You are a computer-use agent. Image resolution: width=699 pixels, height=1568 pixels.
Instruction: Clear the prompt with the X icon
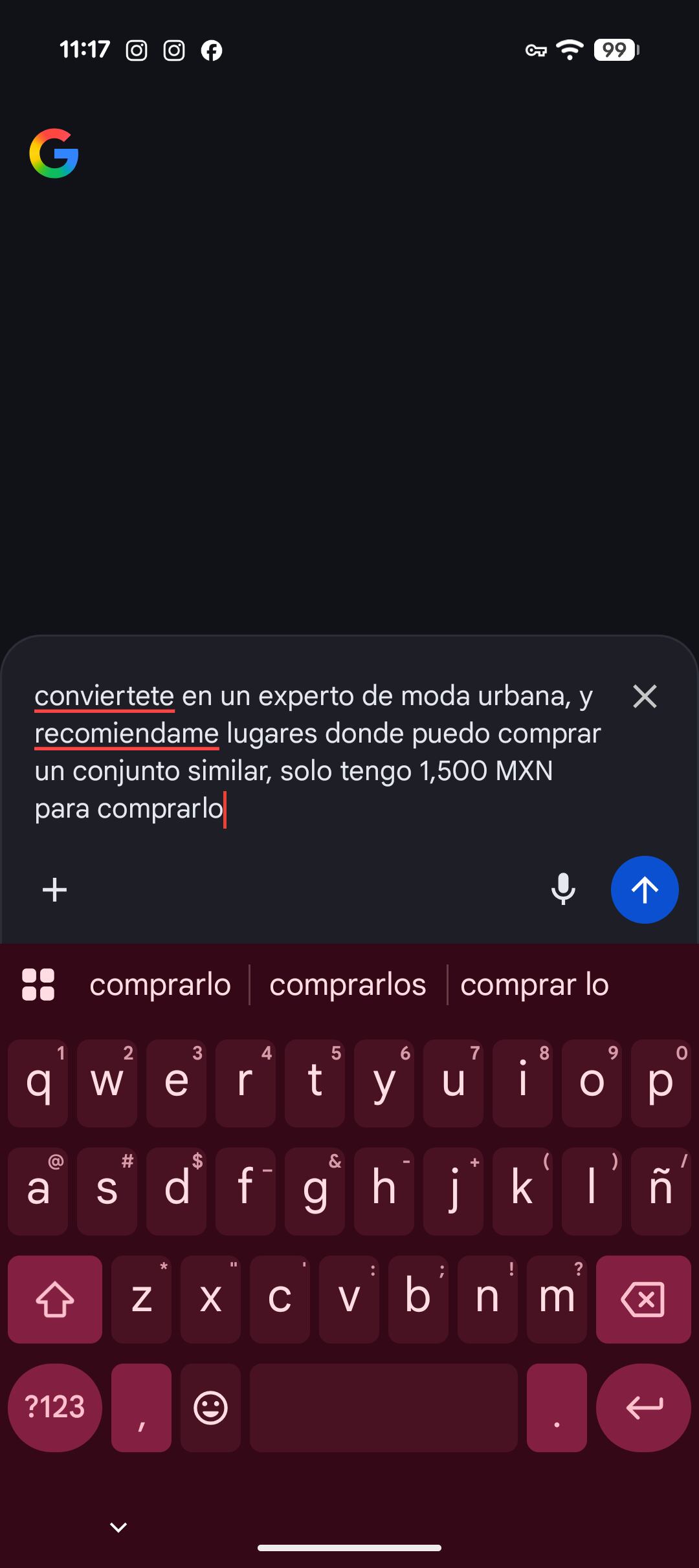645,697
